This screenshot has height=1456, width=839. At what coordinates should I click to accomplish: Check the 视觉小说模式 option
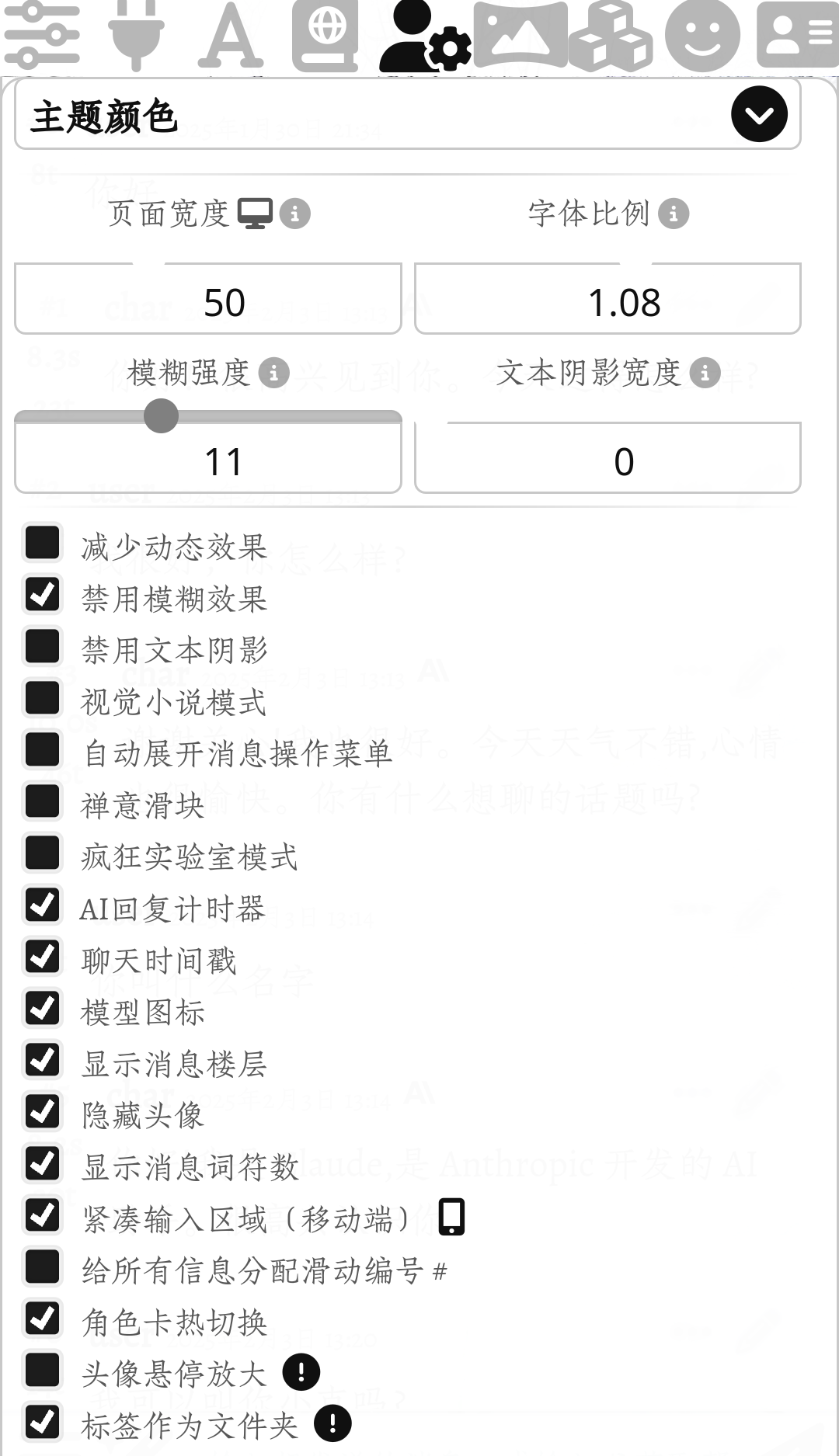43,697
